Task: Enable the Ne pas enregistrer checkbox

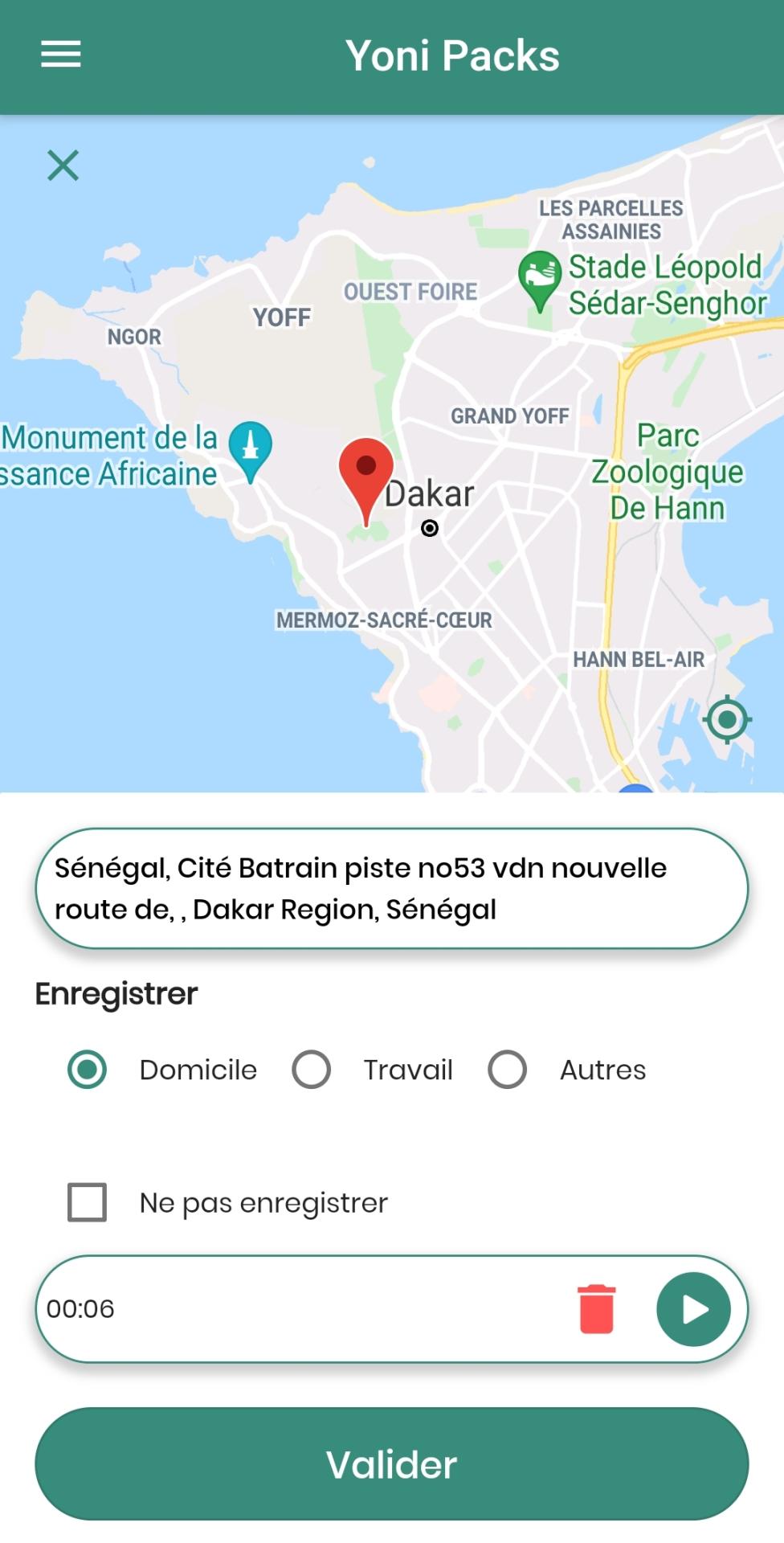Action: coord(87,1201)
